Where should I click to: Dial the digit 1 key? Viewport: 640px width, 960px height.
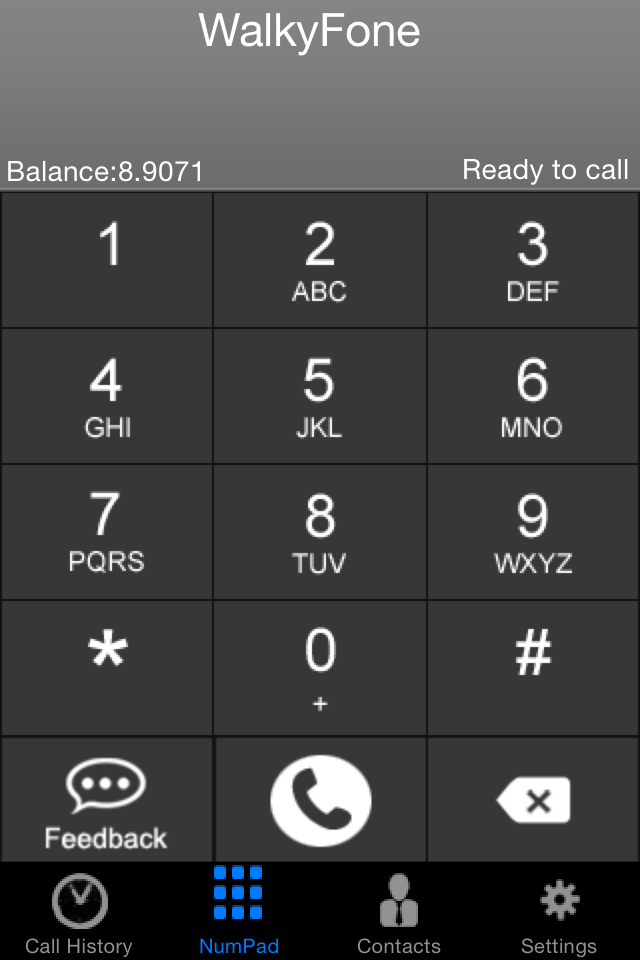pos(107,260)
